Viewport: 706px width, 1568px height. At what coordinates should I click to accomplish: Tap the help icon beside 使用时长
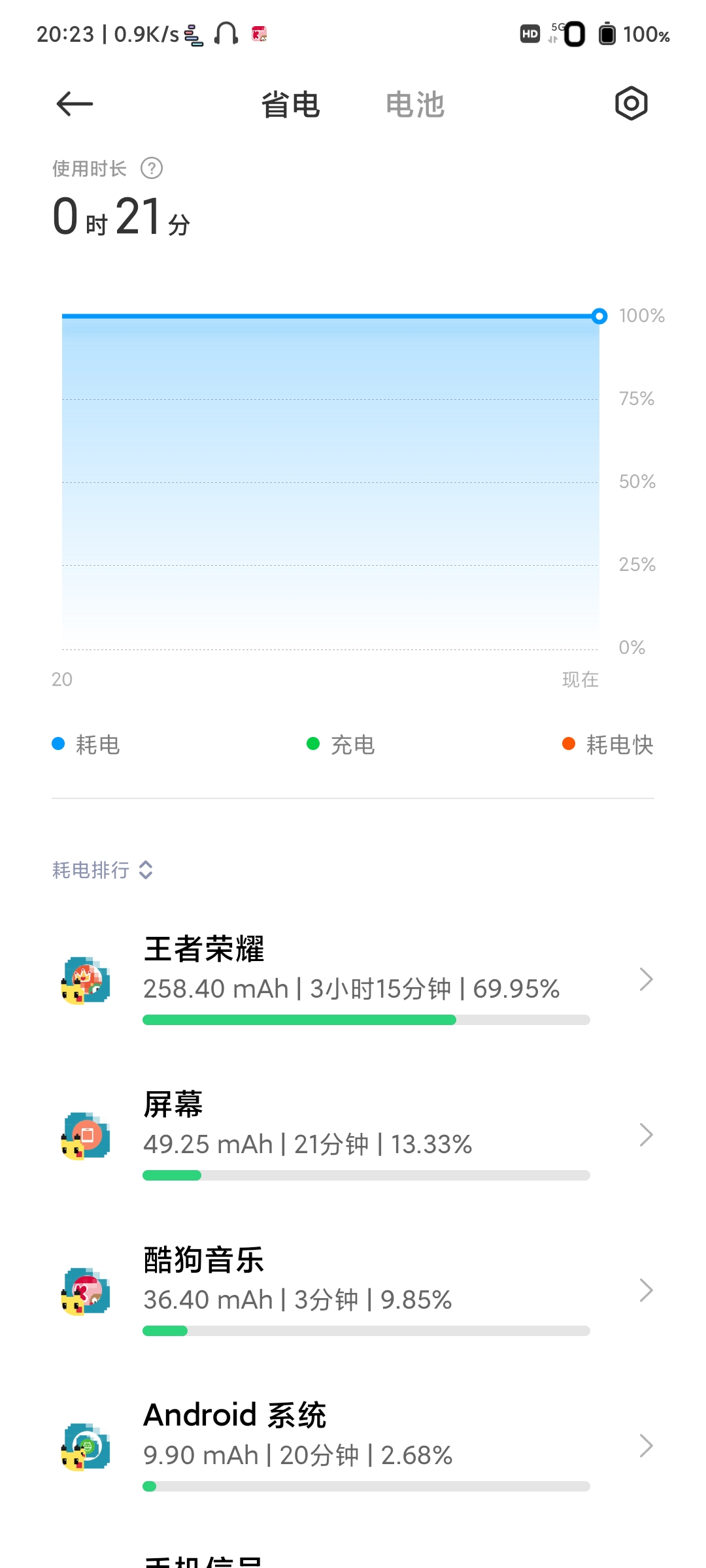pos(152,169)
